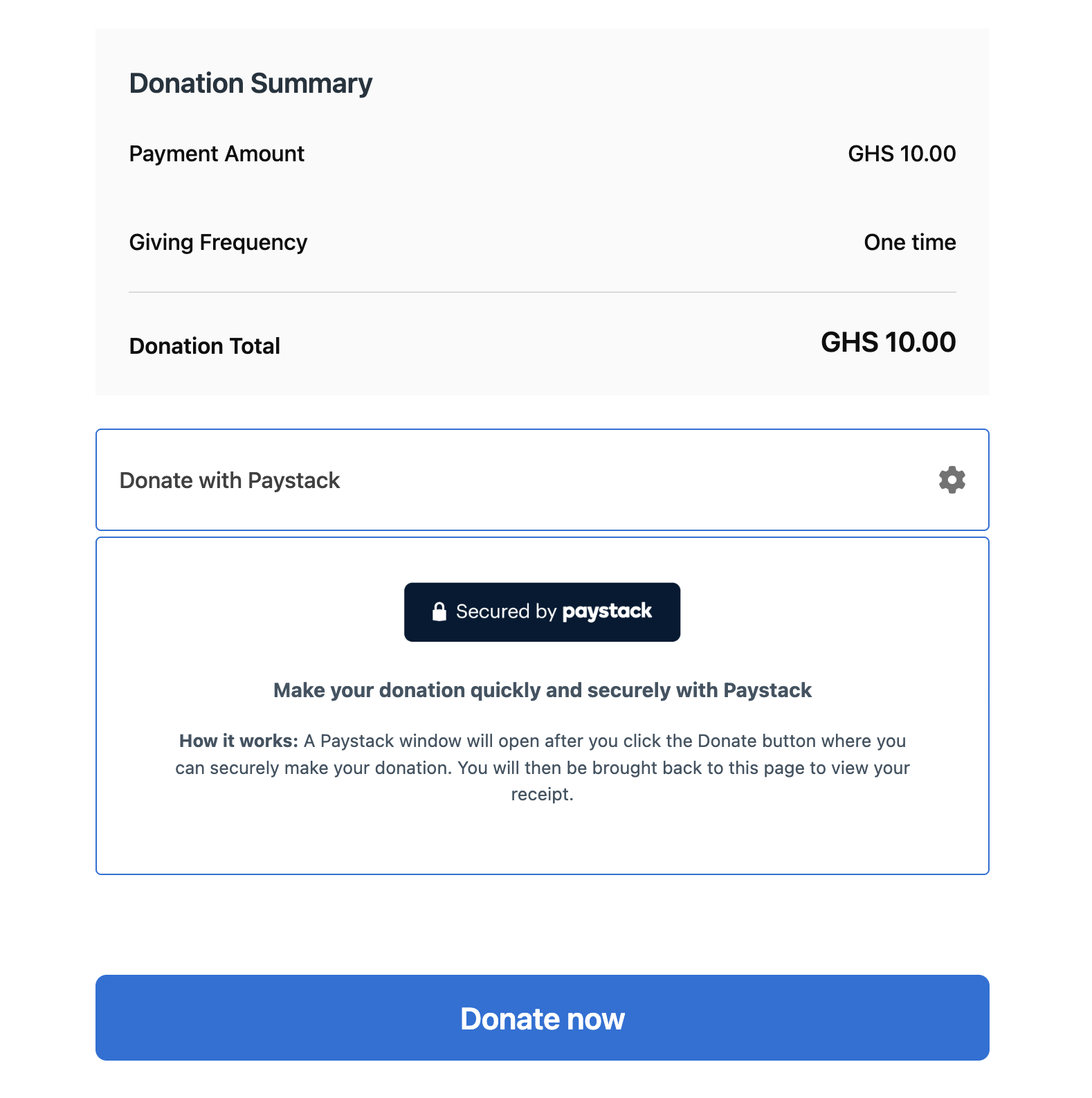Click the paystack logo in the secured badge
Viewport: 1092px width, 1098px height.
point(608,611)
